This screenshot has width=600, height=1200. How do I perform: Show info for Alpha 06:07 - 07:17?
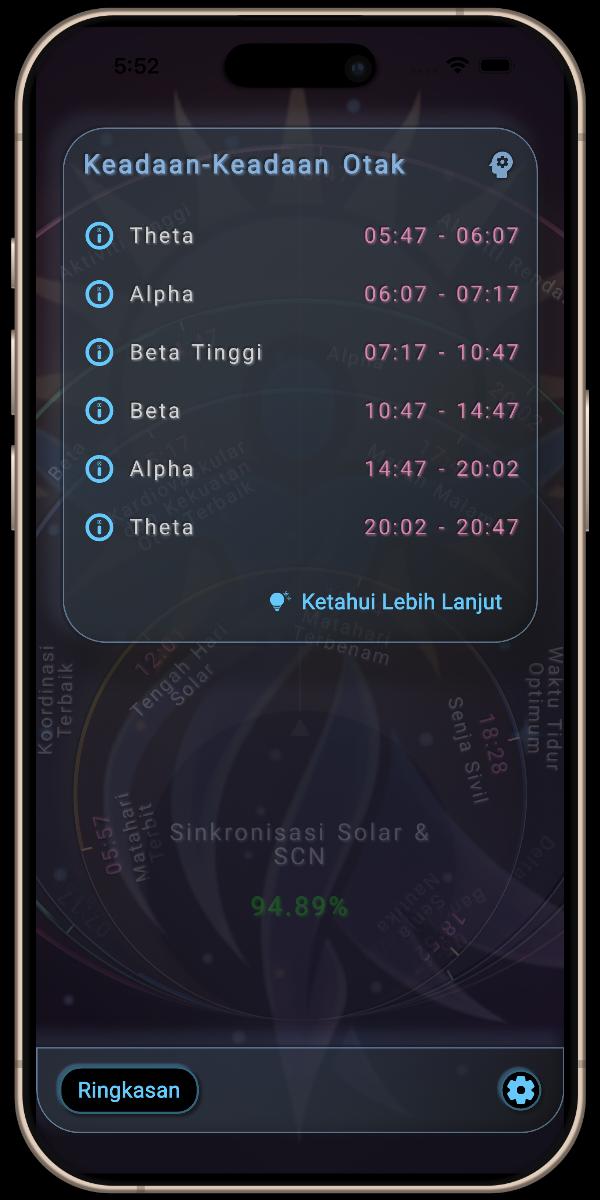(x=99, y=294)
